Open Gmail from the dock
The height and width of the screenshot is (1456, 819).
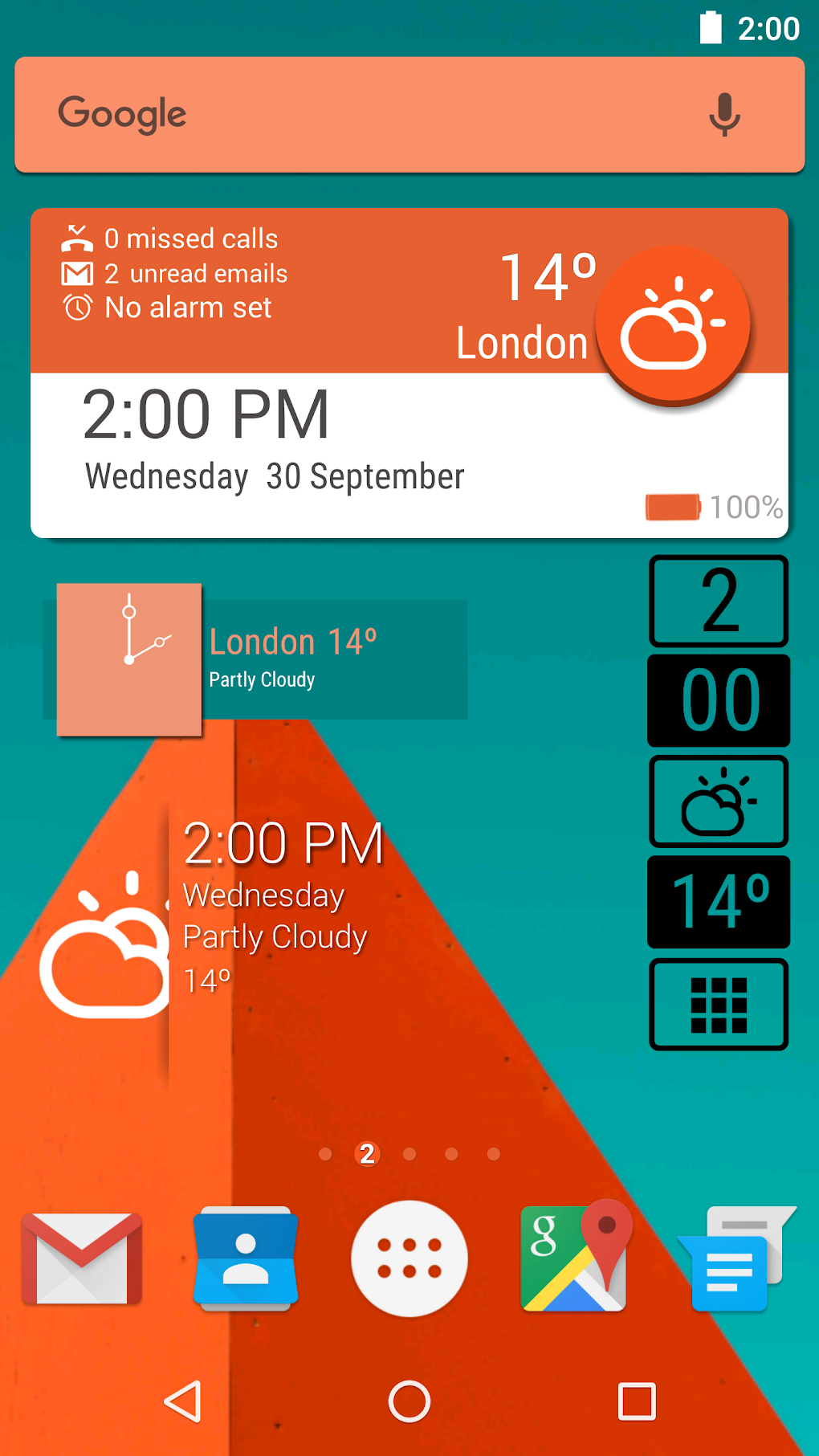pos(82,1257)
